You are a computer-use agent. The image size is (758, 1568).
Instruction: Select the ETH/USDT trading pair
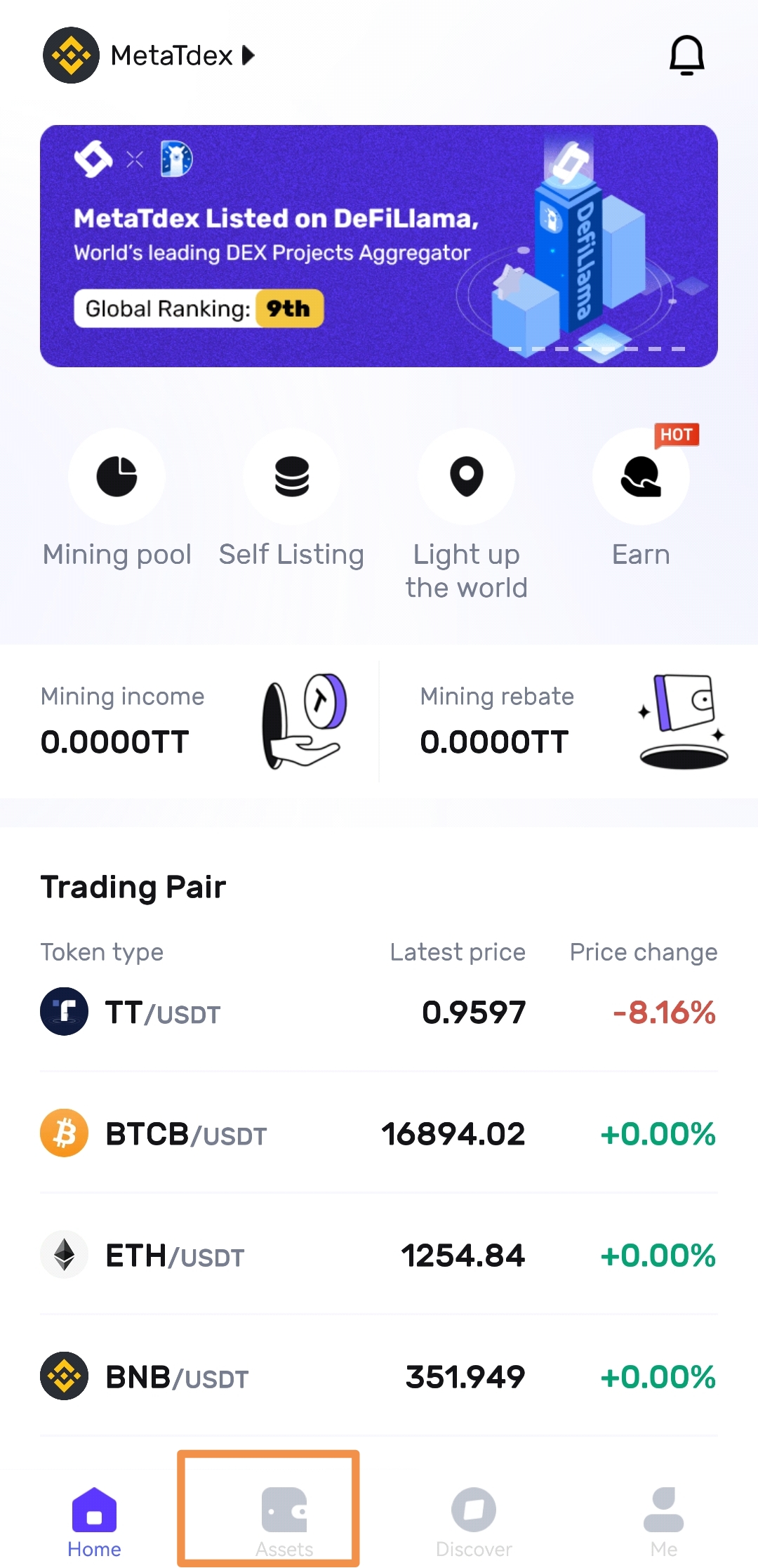click(378, 1255)
